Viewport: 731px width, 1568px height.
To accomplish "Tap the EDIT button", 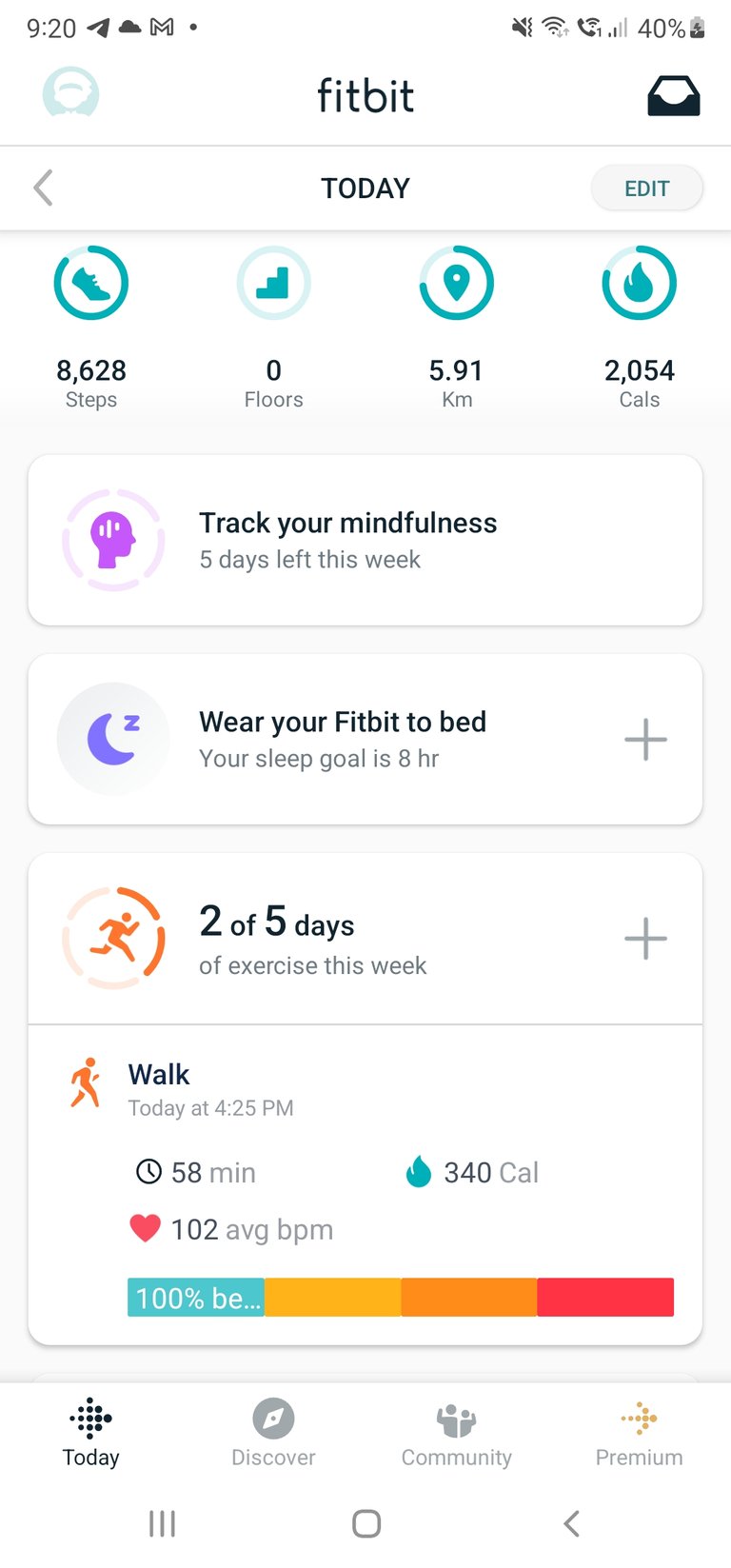I will 646,189.
